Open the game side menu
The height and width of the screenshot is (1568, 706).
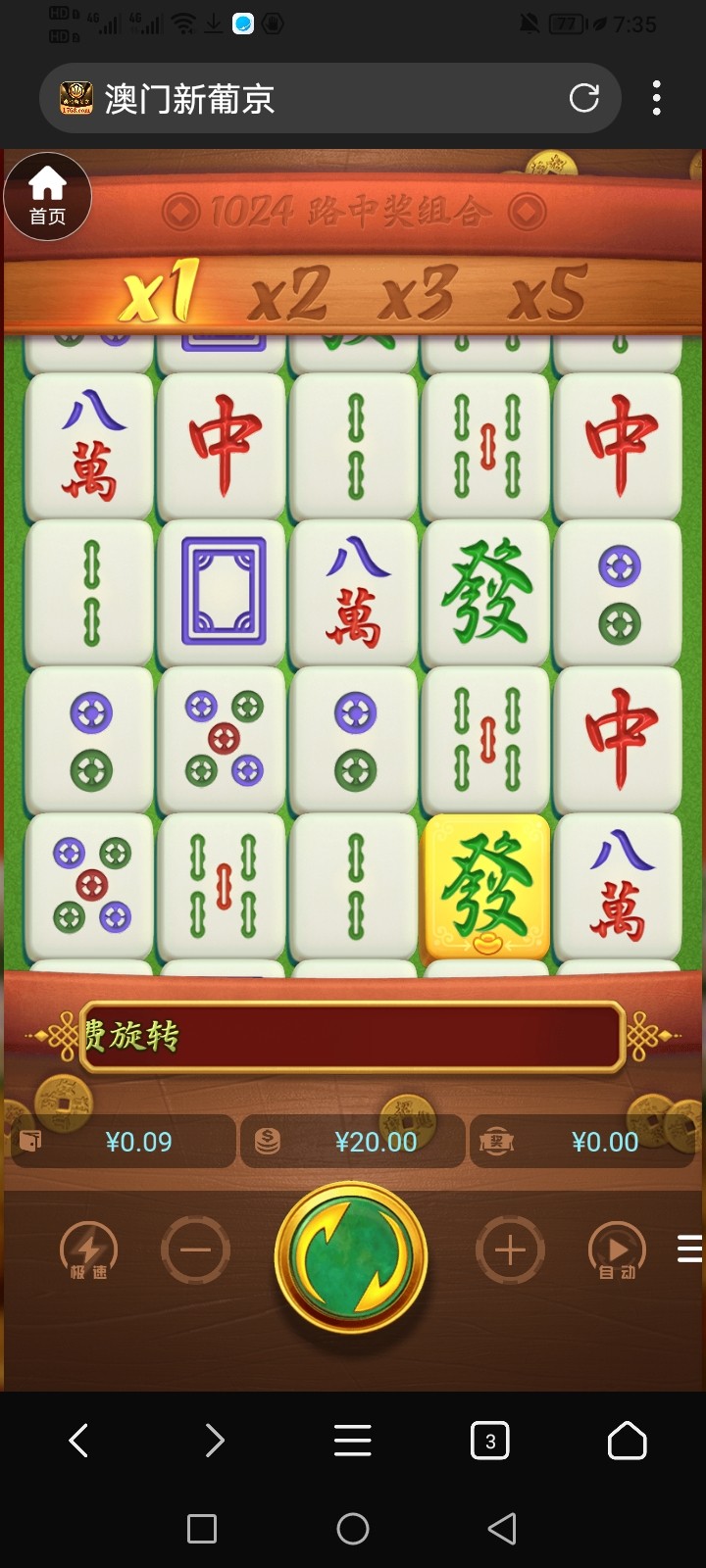(689, 1249)
